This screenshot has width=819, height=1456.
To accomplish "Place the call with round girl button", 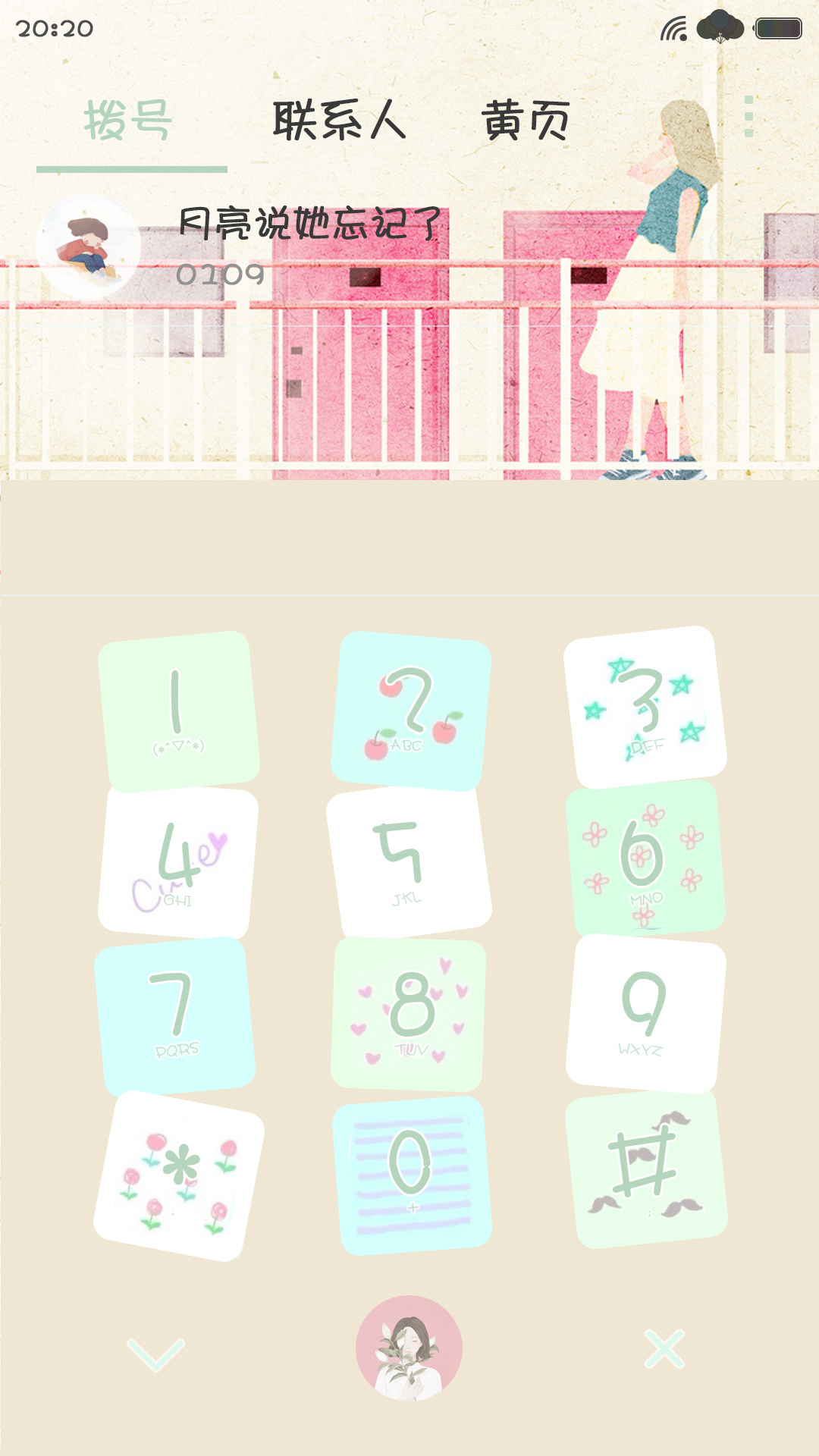I will (409, 1348).
